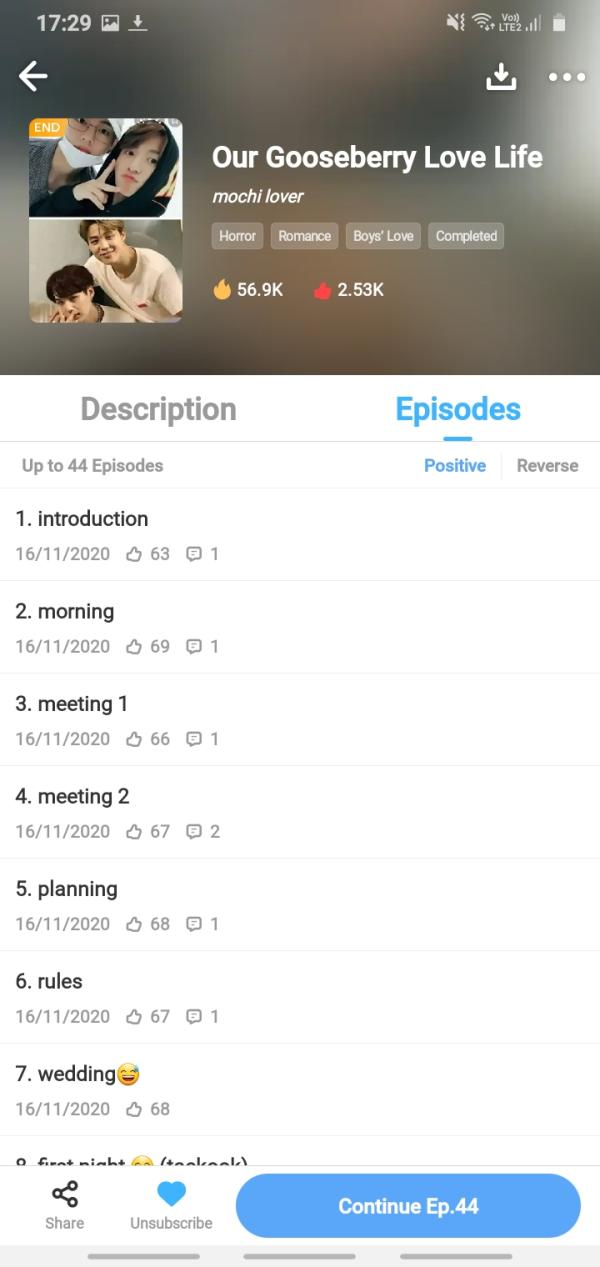Viewport: 600px width, 1267px height.
Task: Go back using the top arrow
Action: [x=34, y=76]
